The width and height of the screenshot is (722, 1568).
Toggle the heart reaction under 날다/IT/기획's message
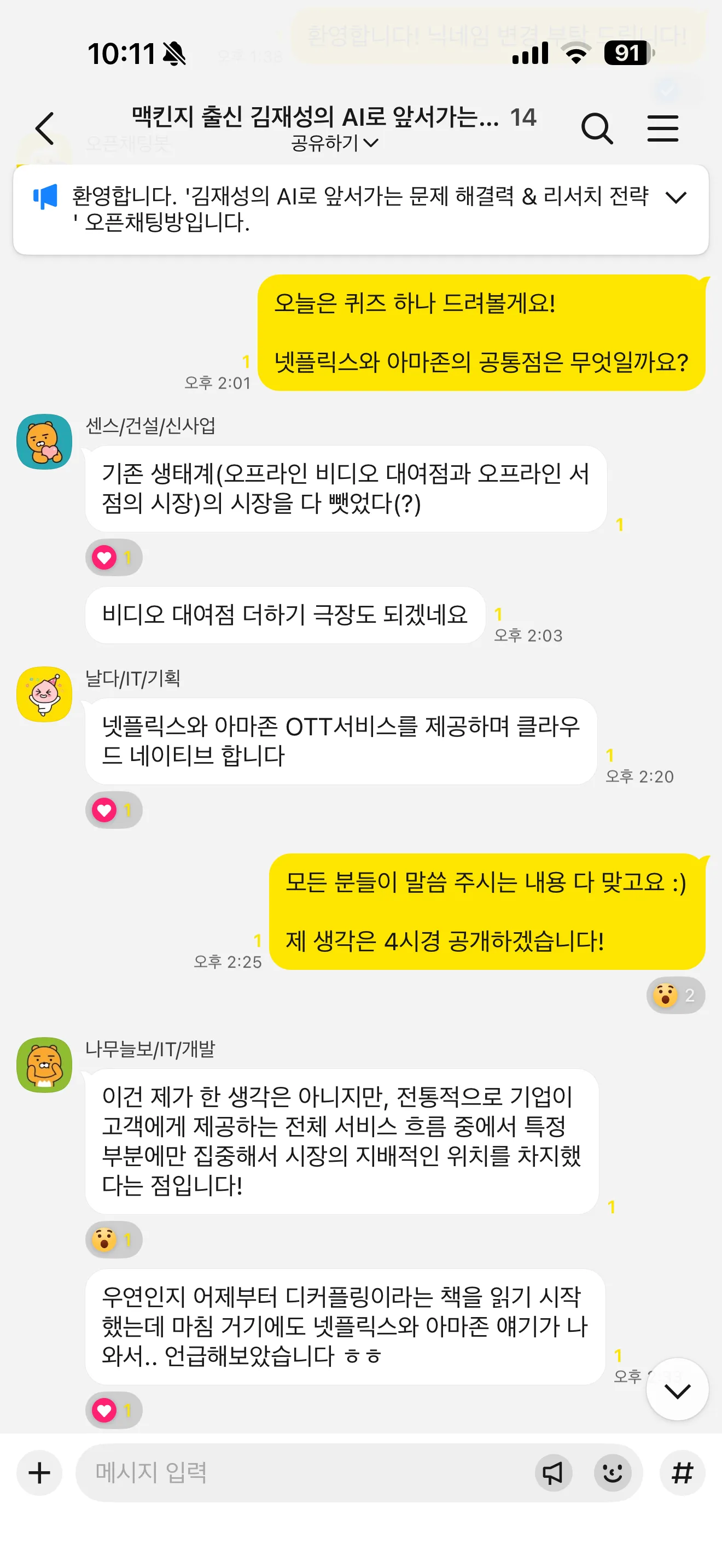pos(113,810)
